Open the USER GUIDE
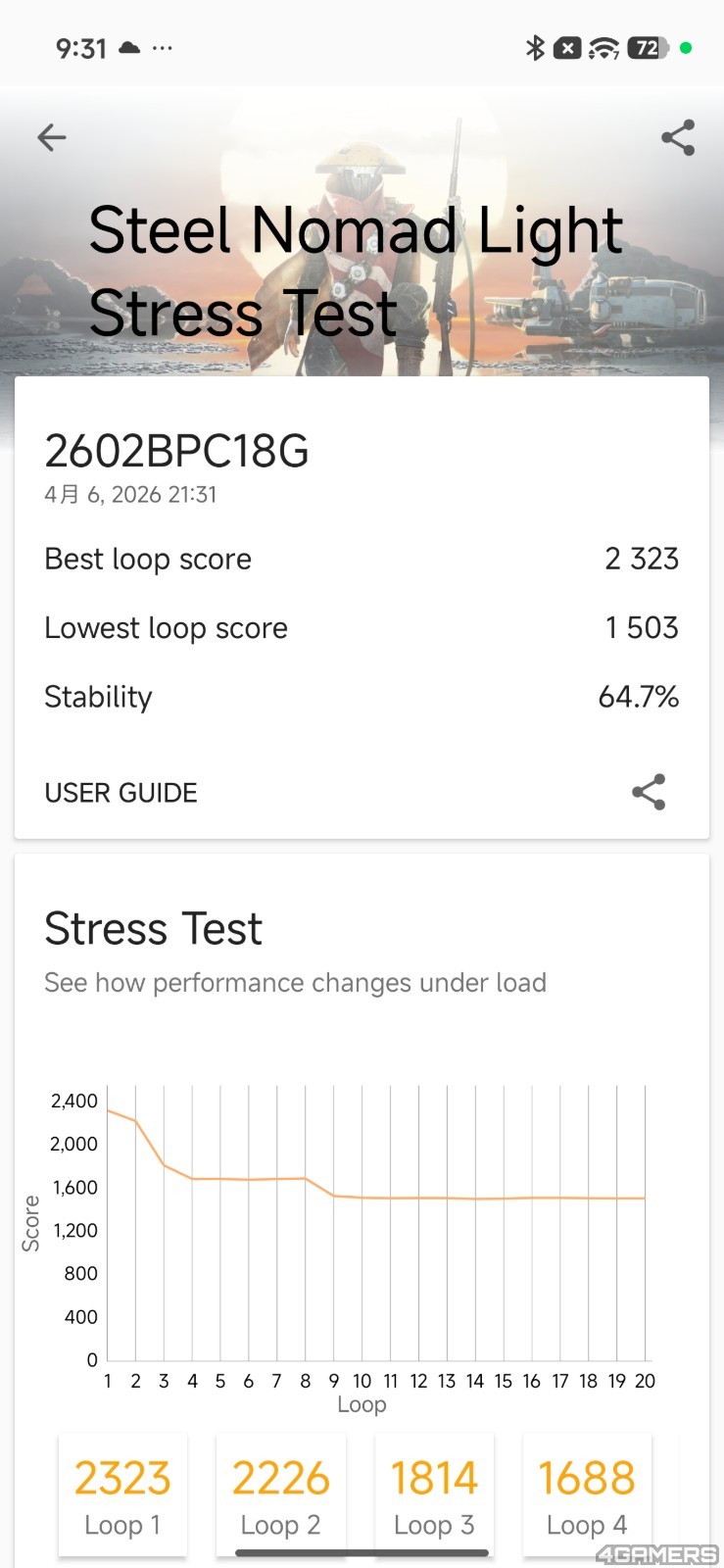 (121, 793)
